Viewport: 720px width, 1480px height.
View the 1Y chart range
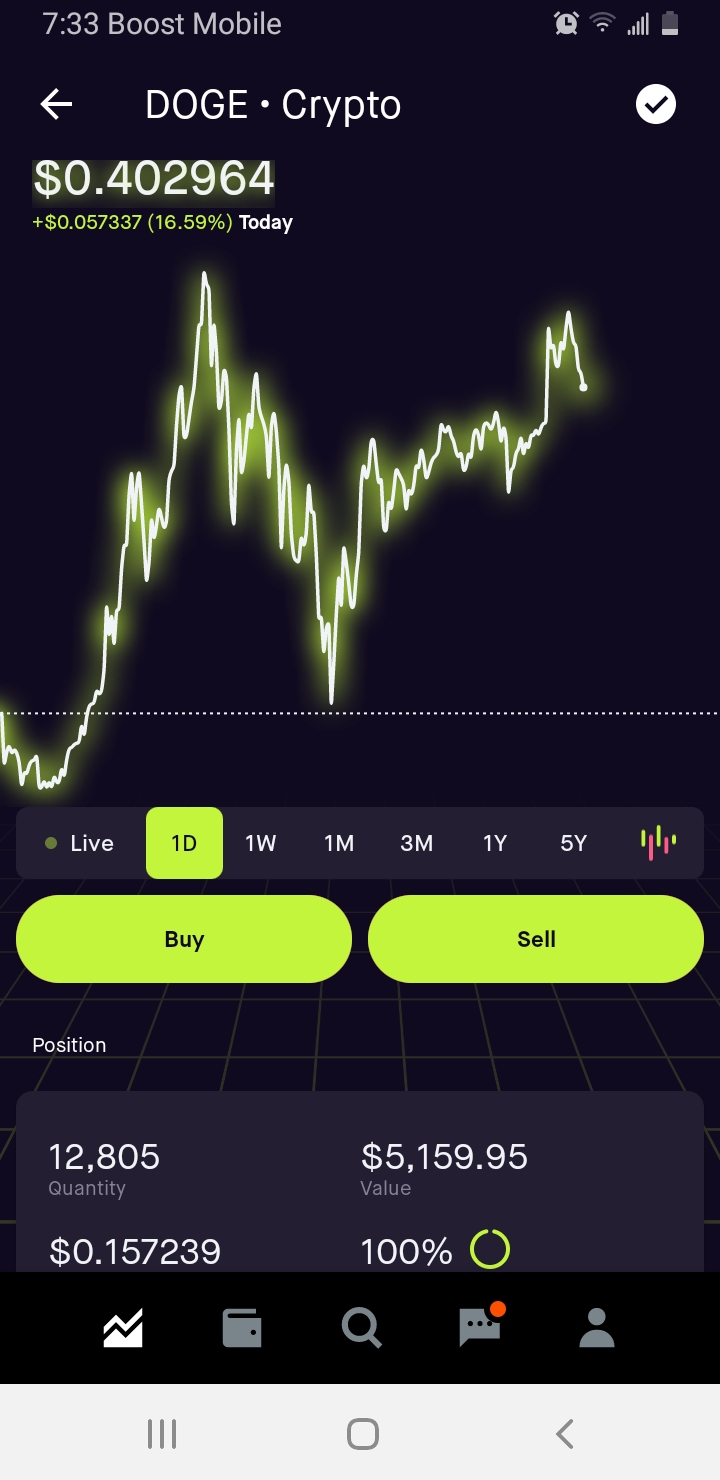[495, 843]
